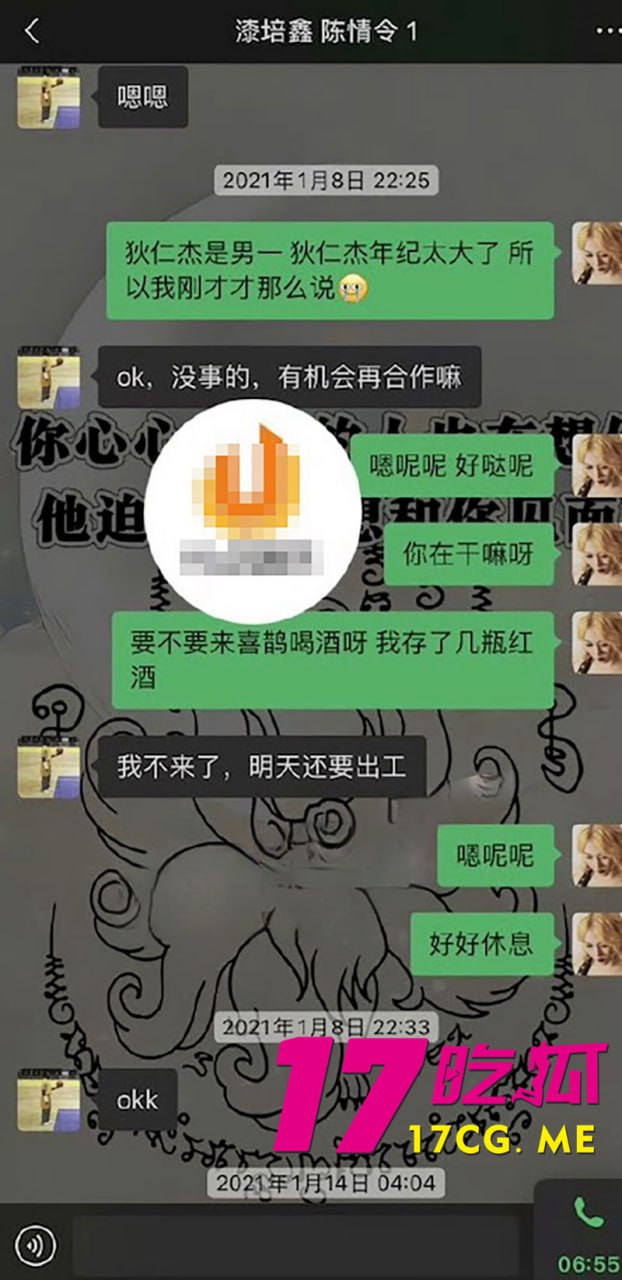Open the chat overflow menu
This screenshot has width=622, height=1280.
pos(606,31)
